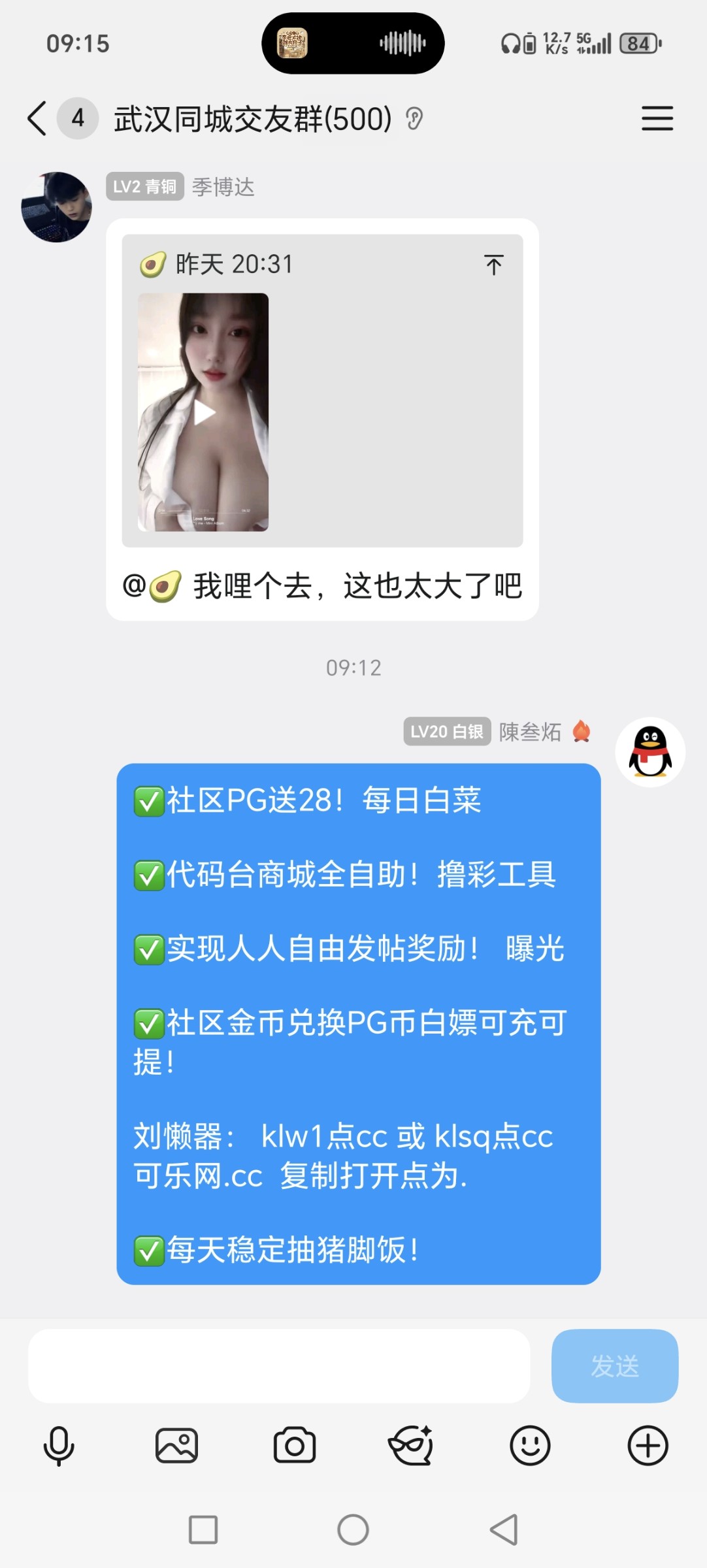Image resolution: width=707 pixels, height=1568 pixels.
Task: Tap the plus icon for more chat attachments
Action: click(x=648, y=1446)
